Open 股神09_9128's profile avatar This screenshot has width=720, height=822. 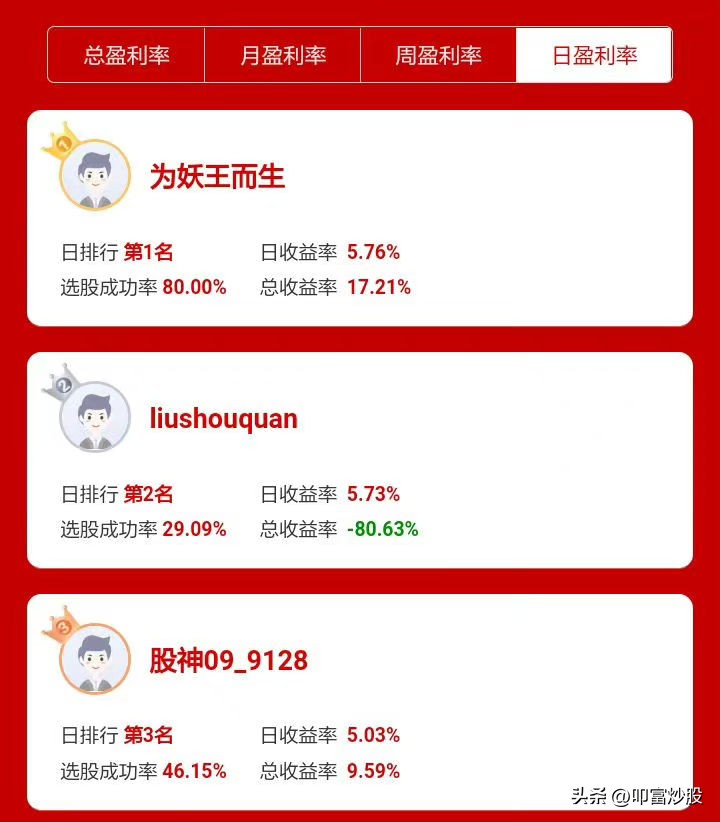click(x=95, y=658)
